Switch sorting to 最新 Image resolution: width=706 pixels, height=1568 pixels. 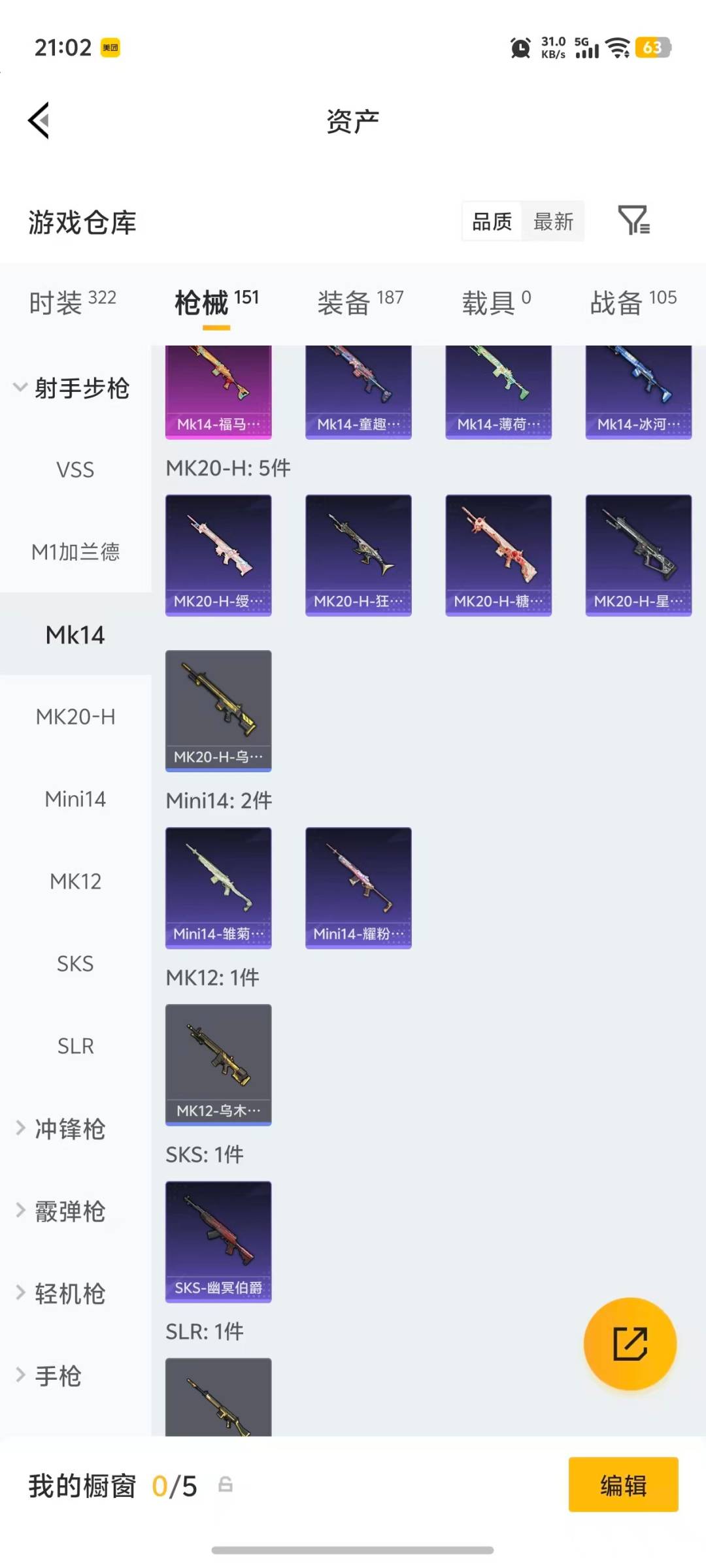pyautogui.click(x=553, y=221)
